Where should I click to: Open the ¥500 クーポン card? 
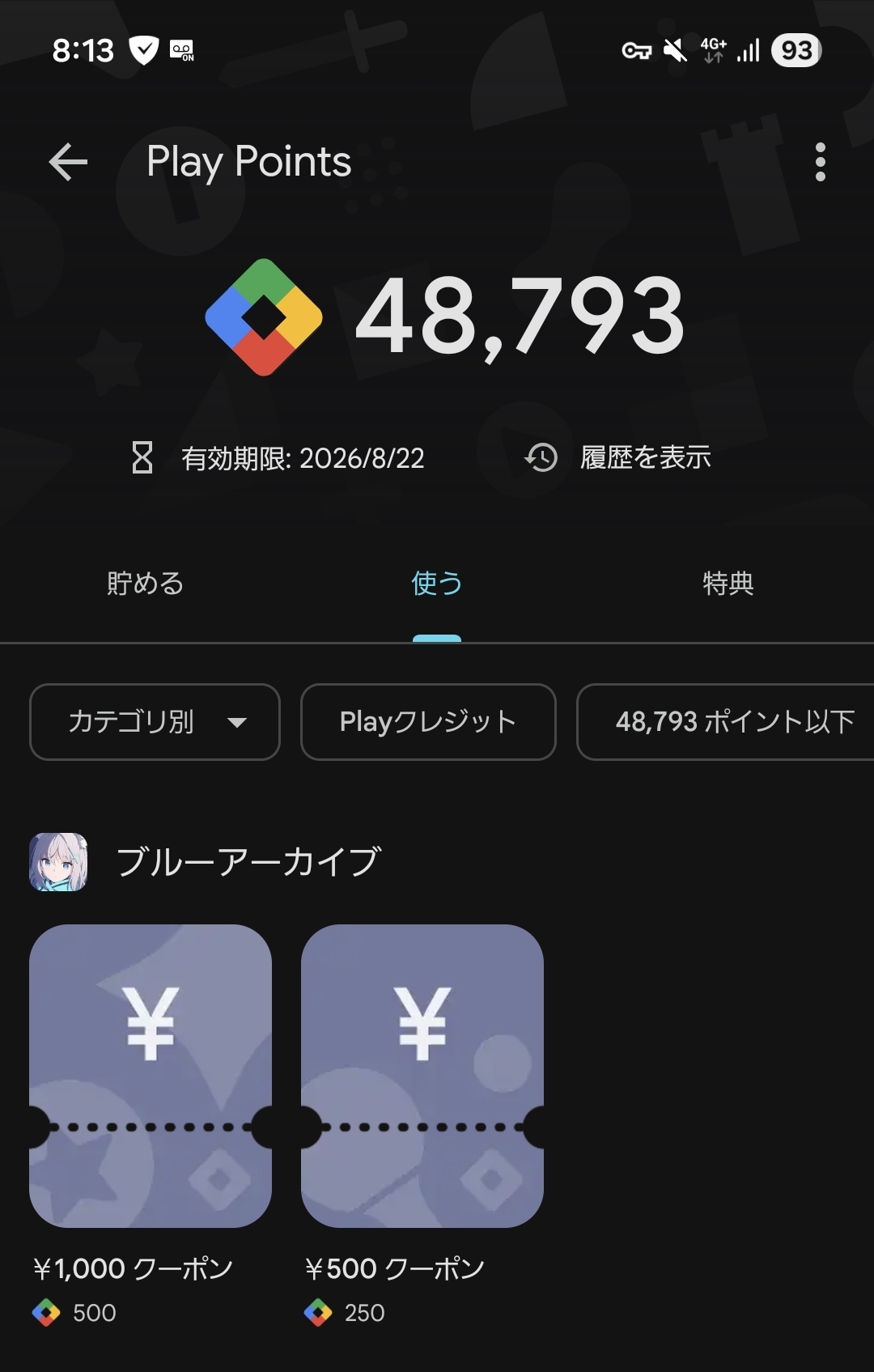click(422, 1076)
